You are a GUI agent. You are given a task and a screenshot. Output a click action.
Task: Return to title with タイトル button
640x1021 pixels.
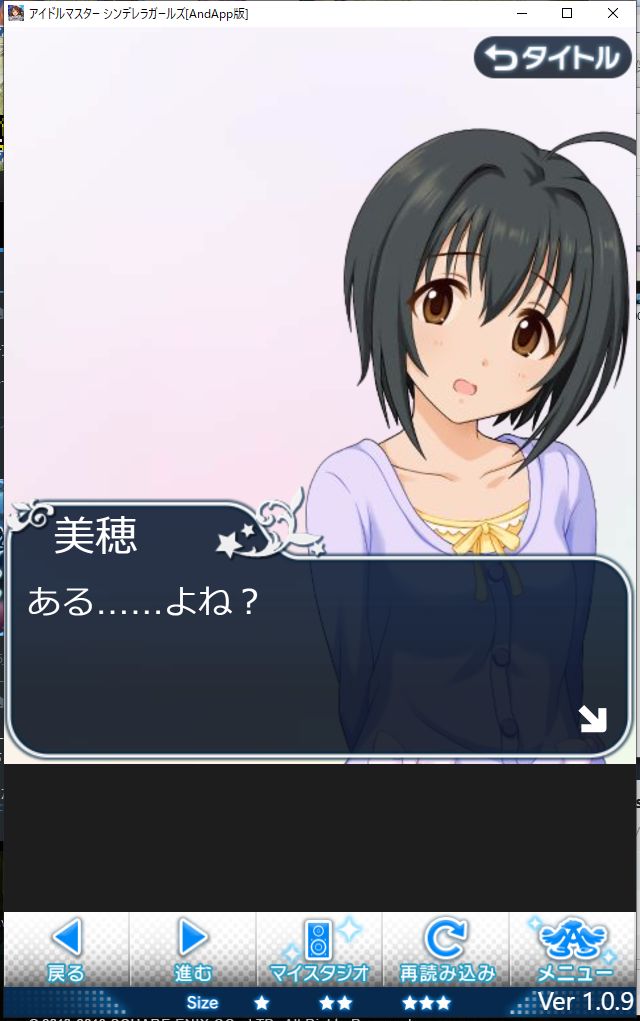[x=553, y=58]
